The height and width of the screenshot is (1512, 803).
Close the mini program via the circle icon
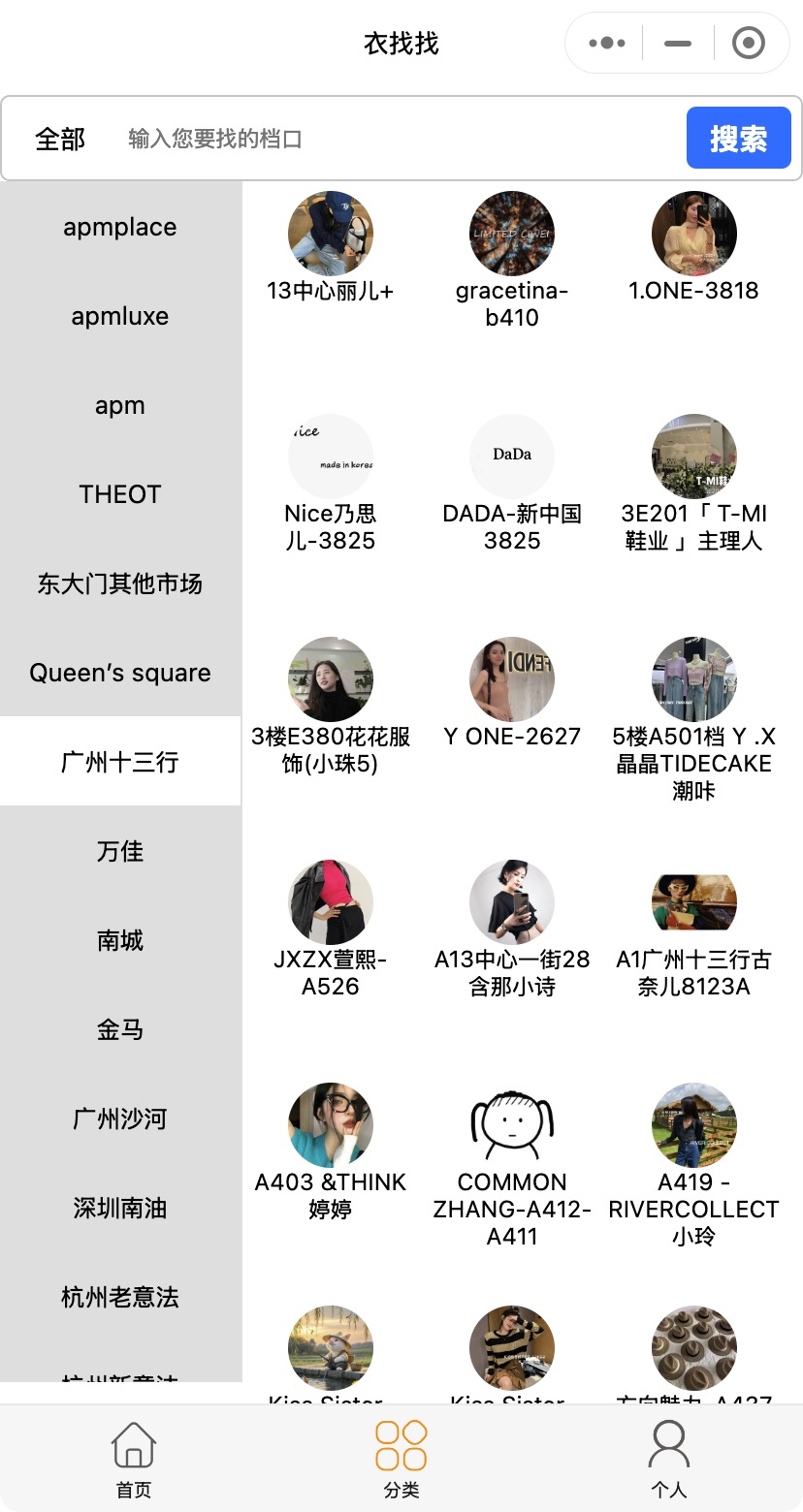point(749,44)
